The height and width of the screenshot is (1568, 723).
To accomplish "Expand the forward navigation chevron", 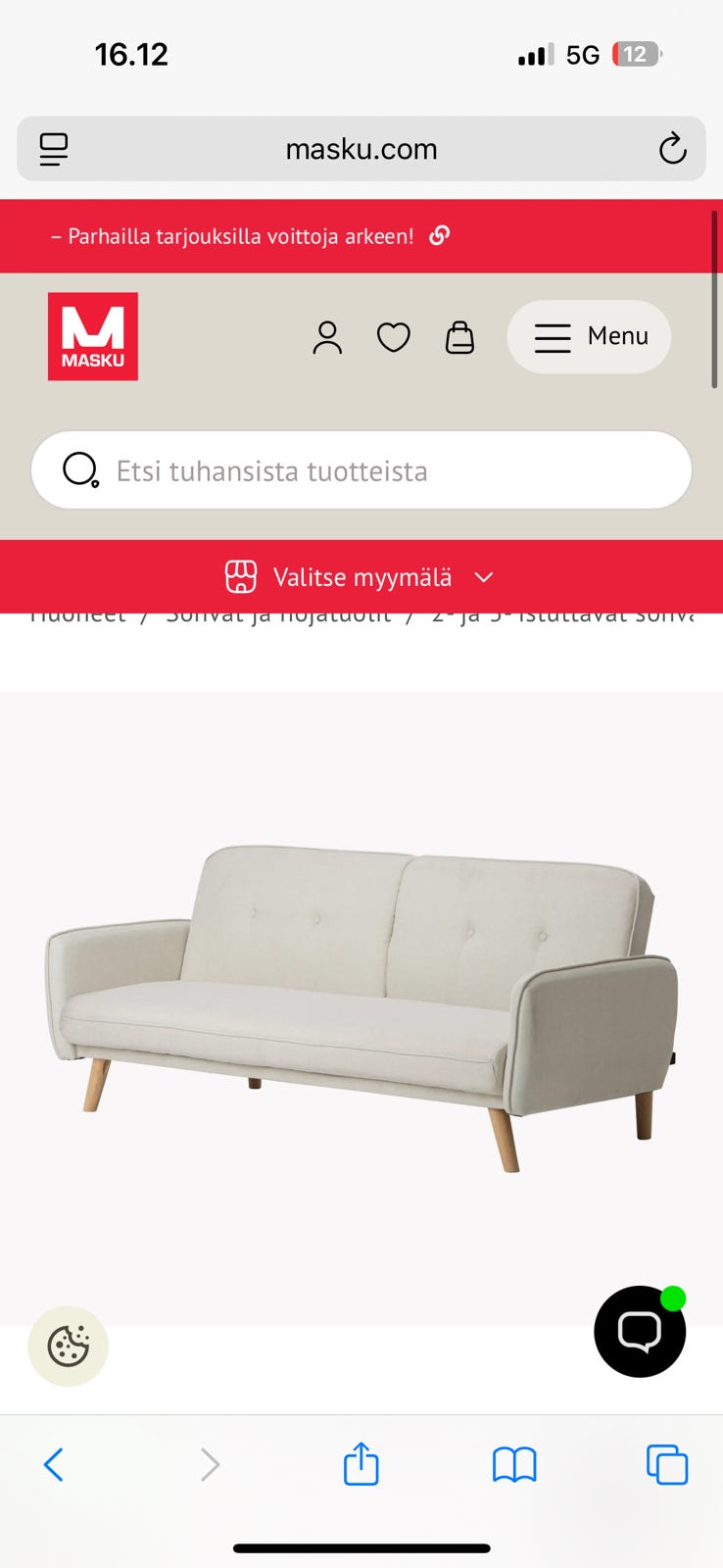I will click(x=209, y=1464).
